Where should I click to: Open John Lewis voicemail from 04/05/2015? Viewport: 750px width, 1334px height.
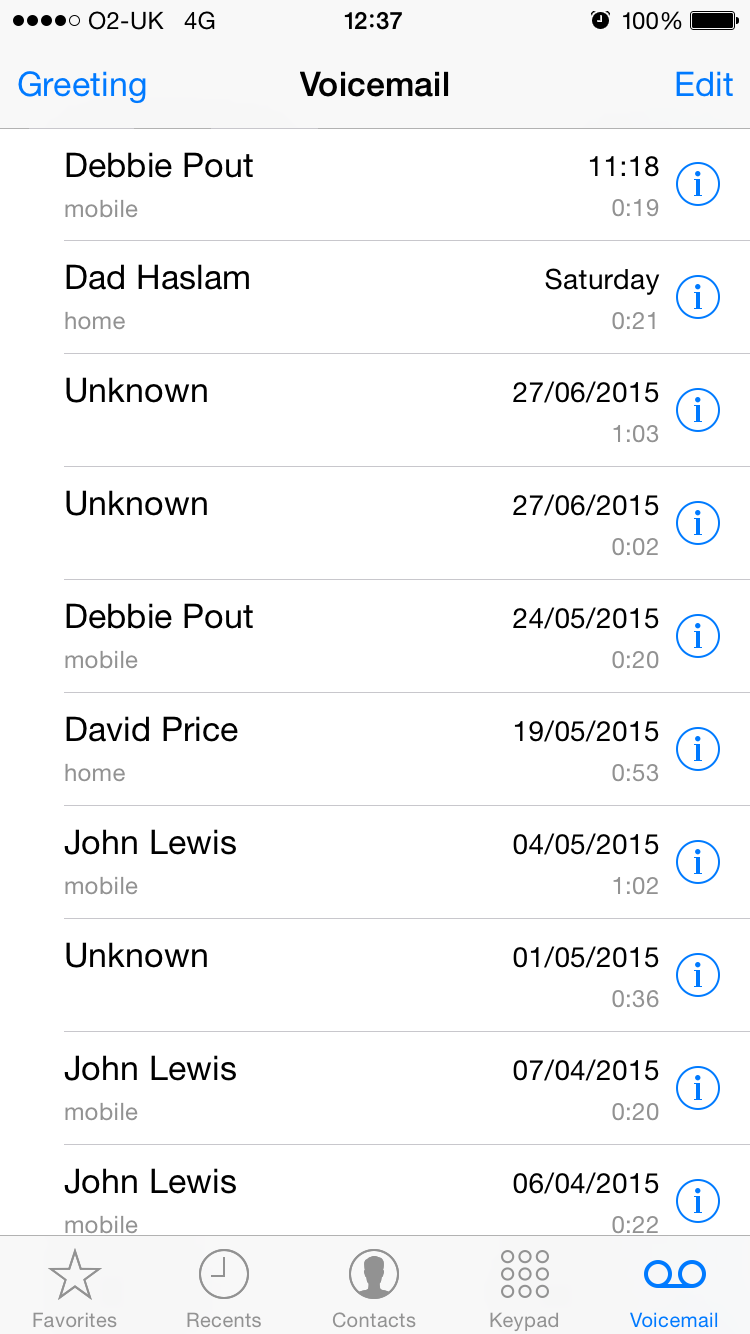point(375,862)
